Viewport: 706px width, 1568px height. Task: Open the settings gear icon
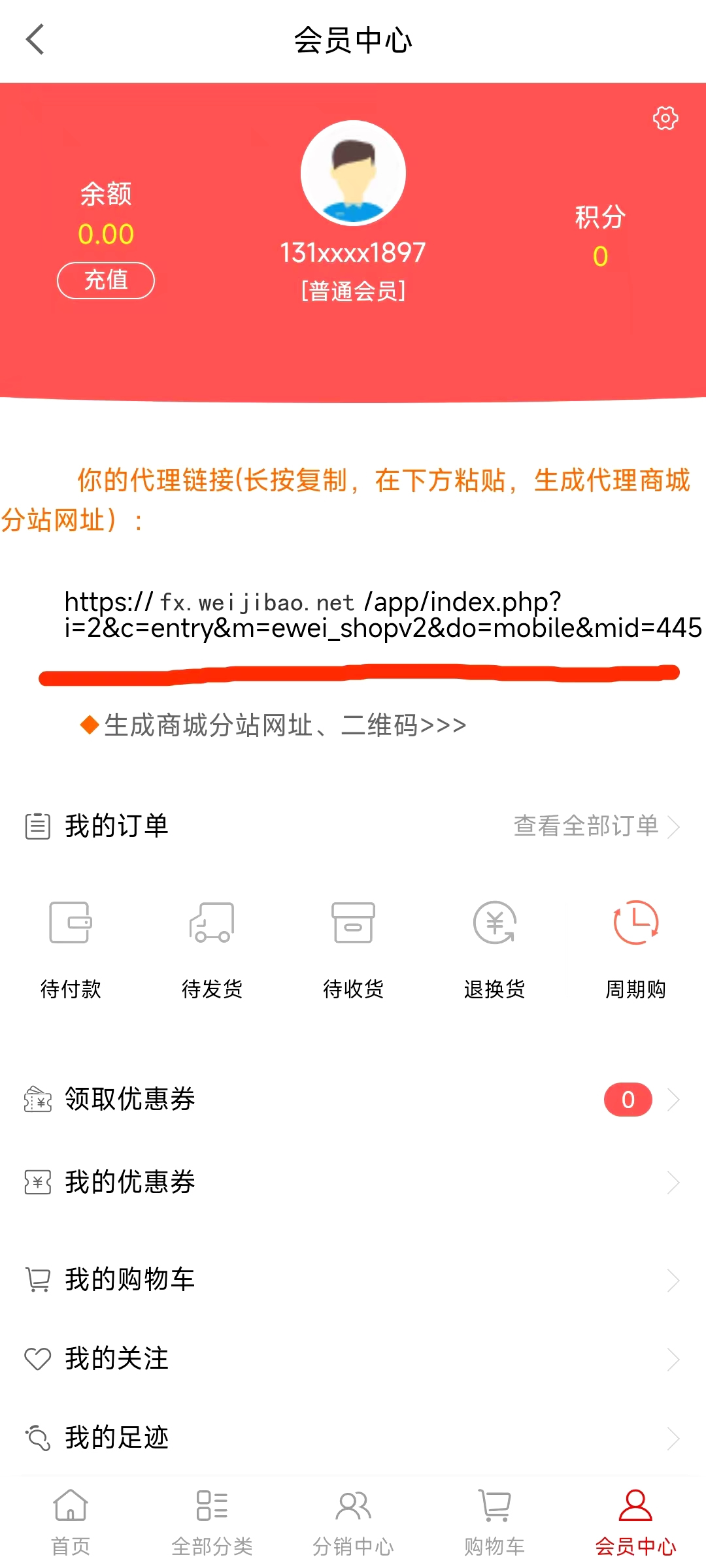665,118
